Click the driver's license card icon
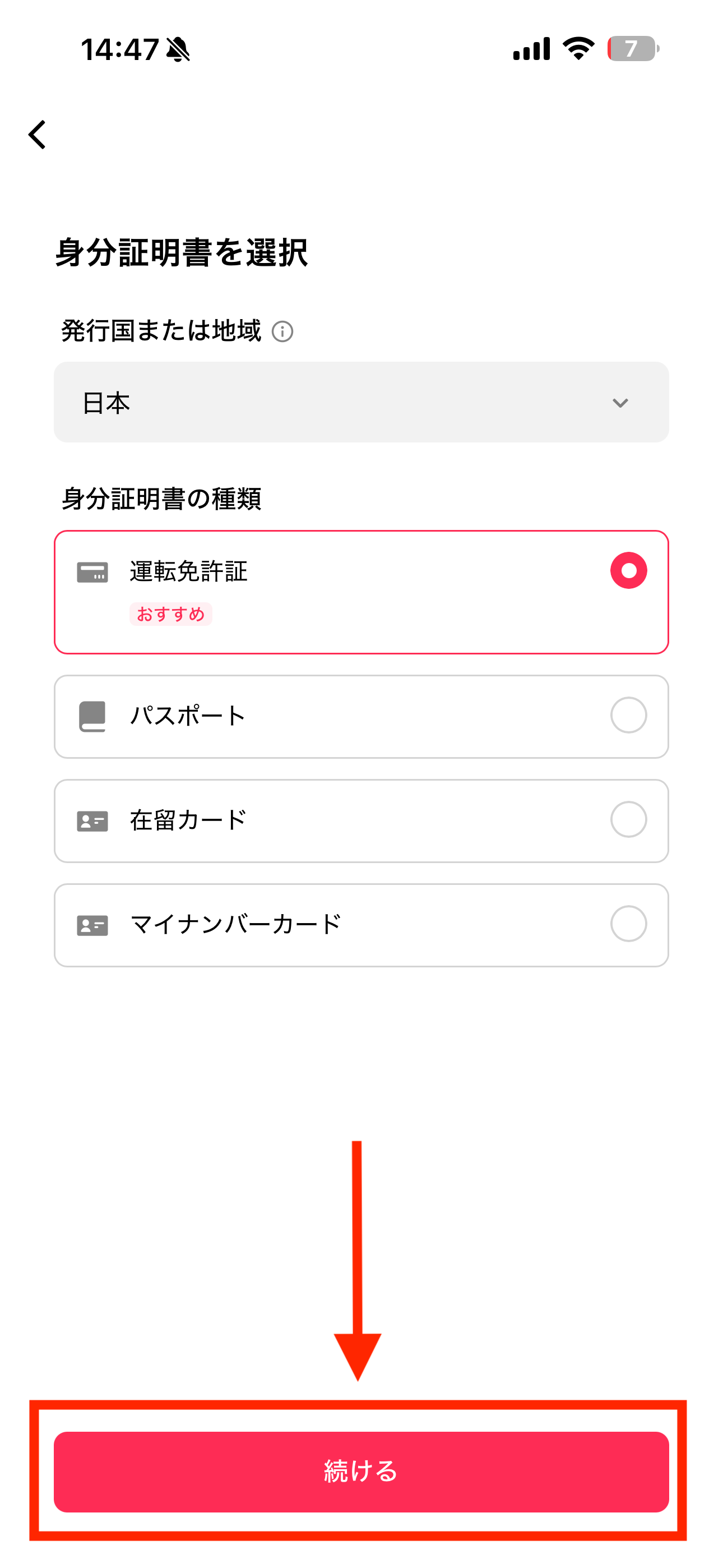The width and height of the screenshot is (723, 1568). (x=92, y=572)
